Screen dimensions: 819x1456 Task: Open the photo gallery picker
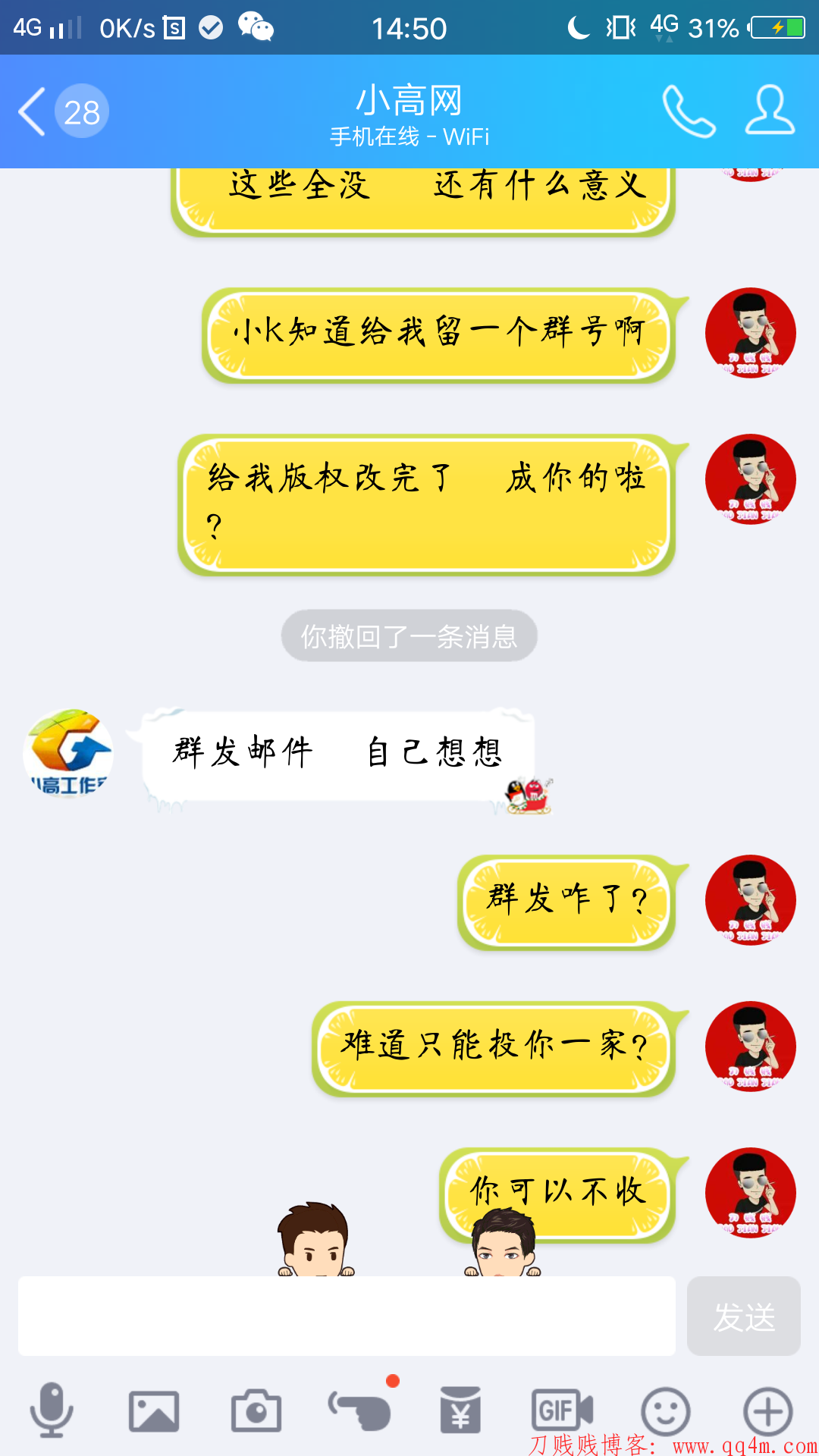click(x=154, y=1410)
